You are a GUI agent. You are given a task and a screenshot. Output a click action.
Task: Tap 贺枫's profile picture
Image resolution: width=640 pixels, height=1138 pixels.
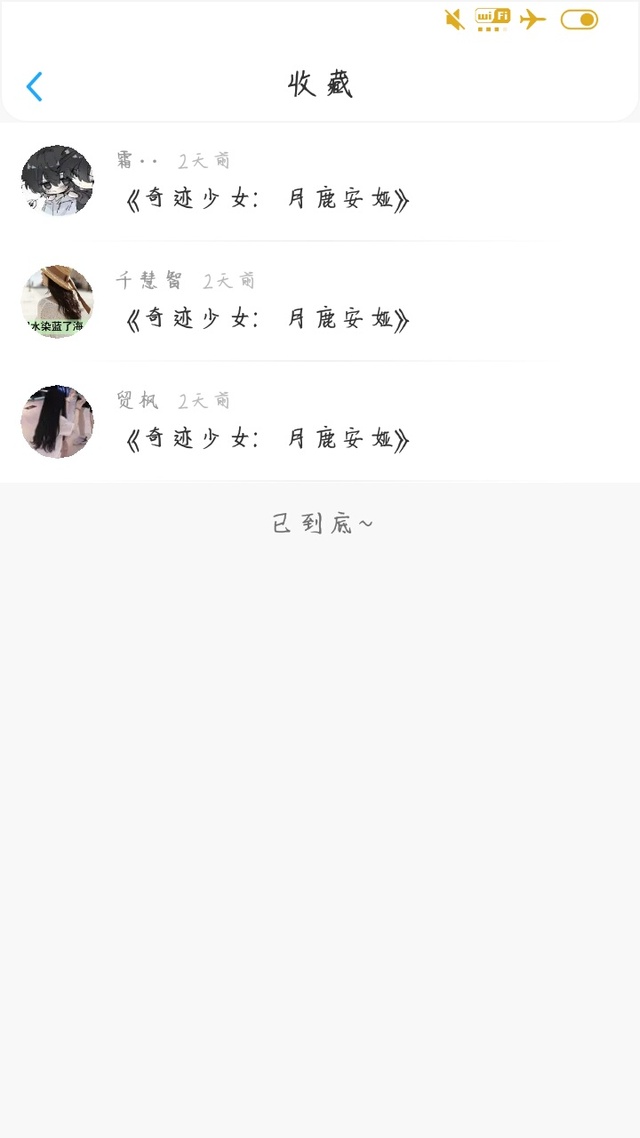(57, 421)
